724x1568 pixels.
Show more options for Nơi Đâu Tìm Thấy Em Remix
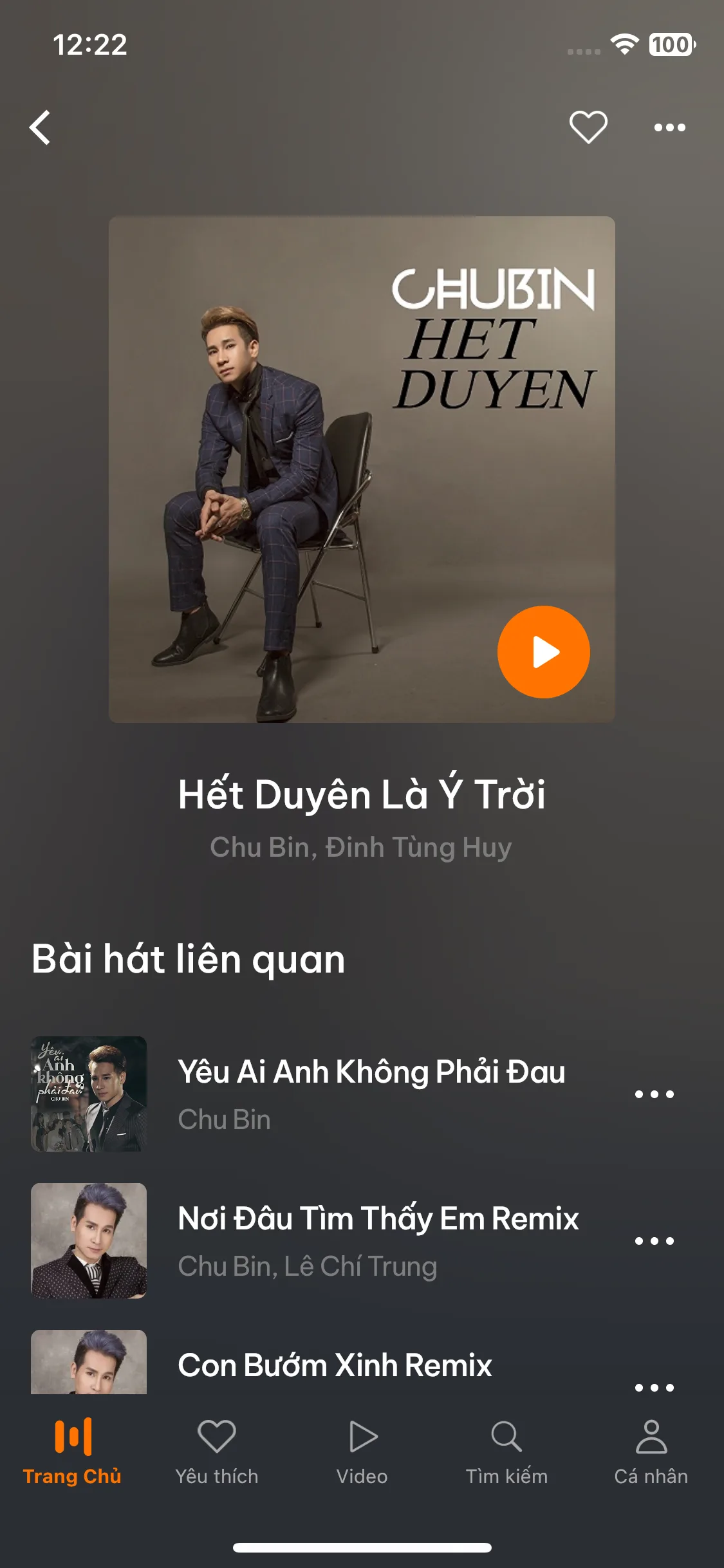pos(654,1241)
